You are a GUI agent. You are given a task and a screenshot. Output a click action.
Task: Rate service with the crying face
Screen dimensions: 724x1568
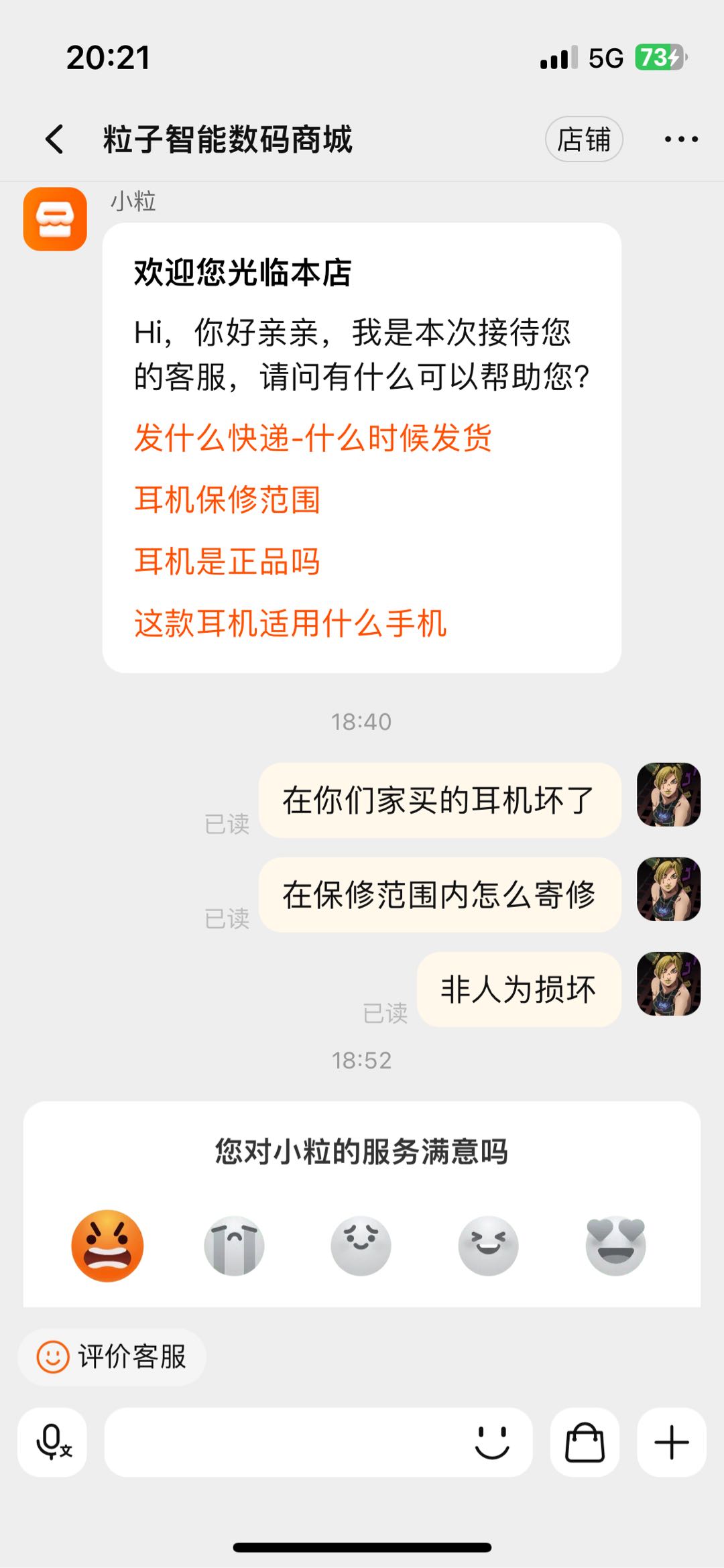(234, 1246)
